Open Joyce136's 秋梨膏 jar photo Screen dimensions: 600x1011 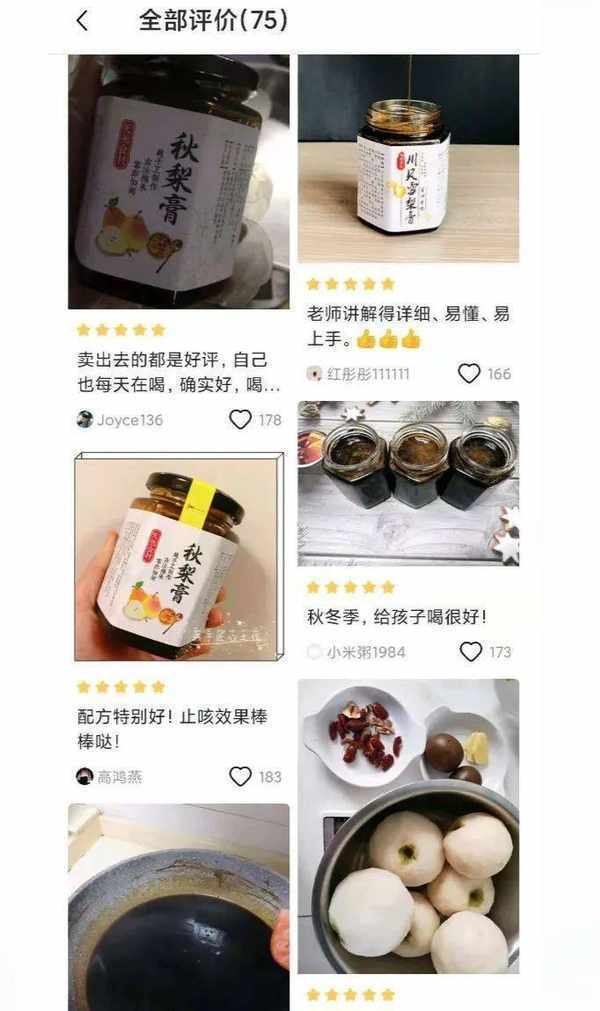[178, 181]
